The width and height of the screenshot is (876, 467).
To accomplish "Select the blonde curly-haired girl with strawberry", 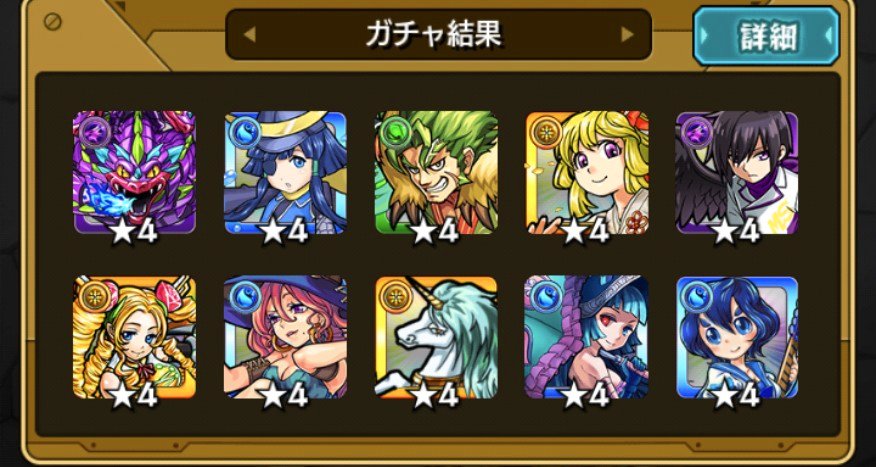I will 134,338.
